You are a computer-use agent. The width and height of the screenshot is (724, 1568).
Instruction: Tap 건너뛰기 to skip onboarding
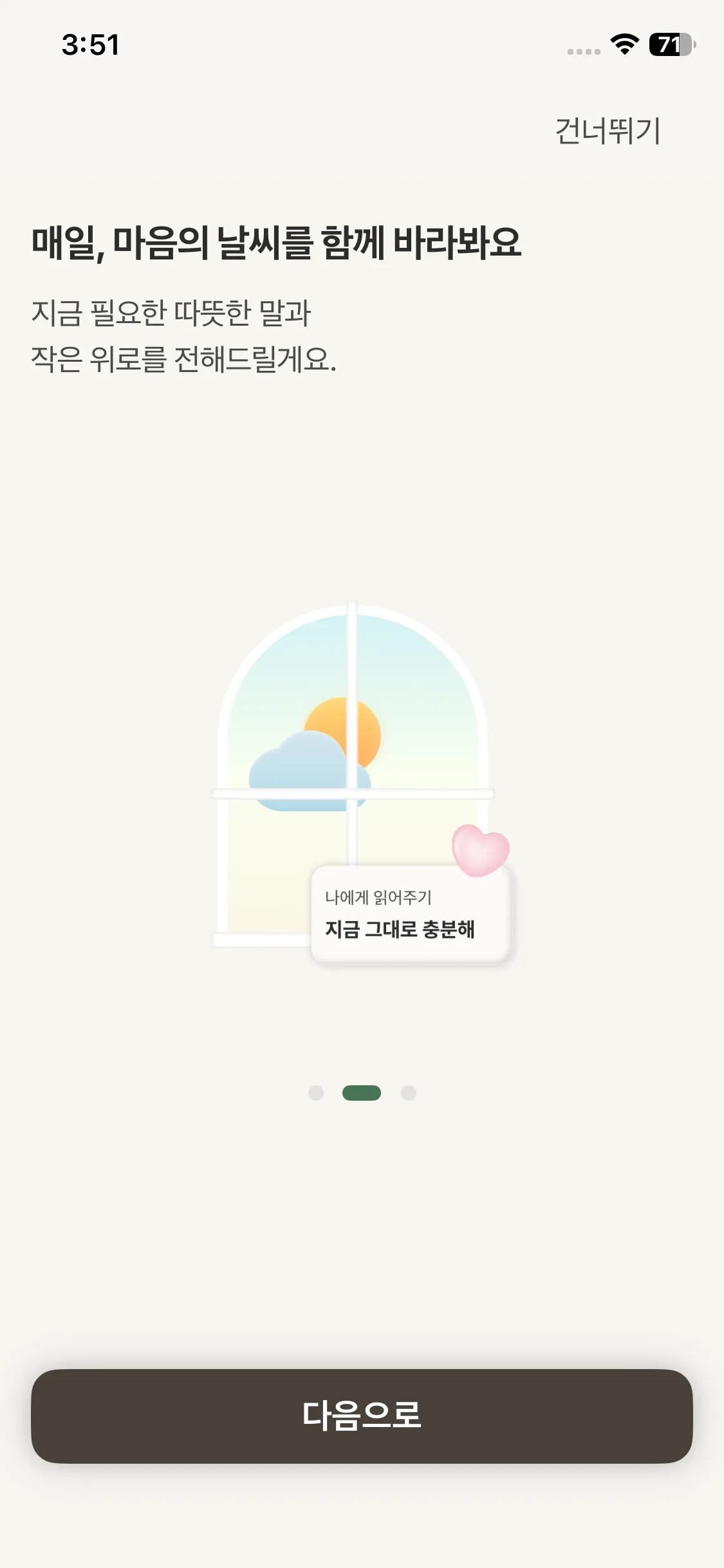pyautogui.click(x=608, y=131)
